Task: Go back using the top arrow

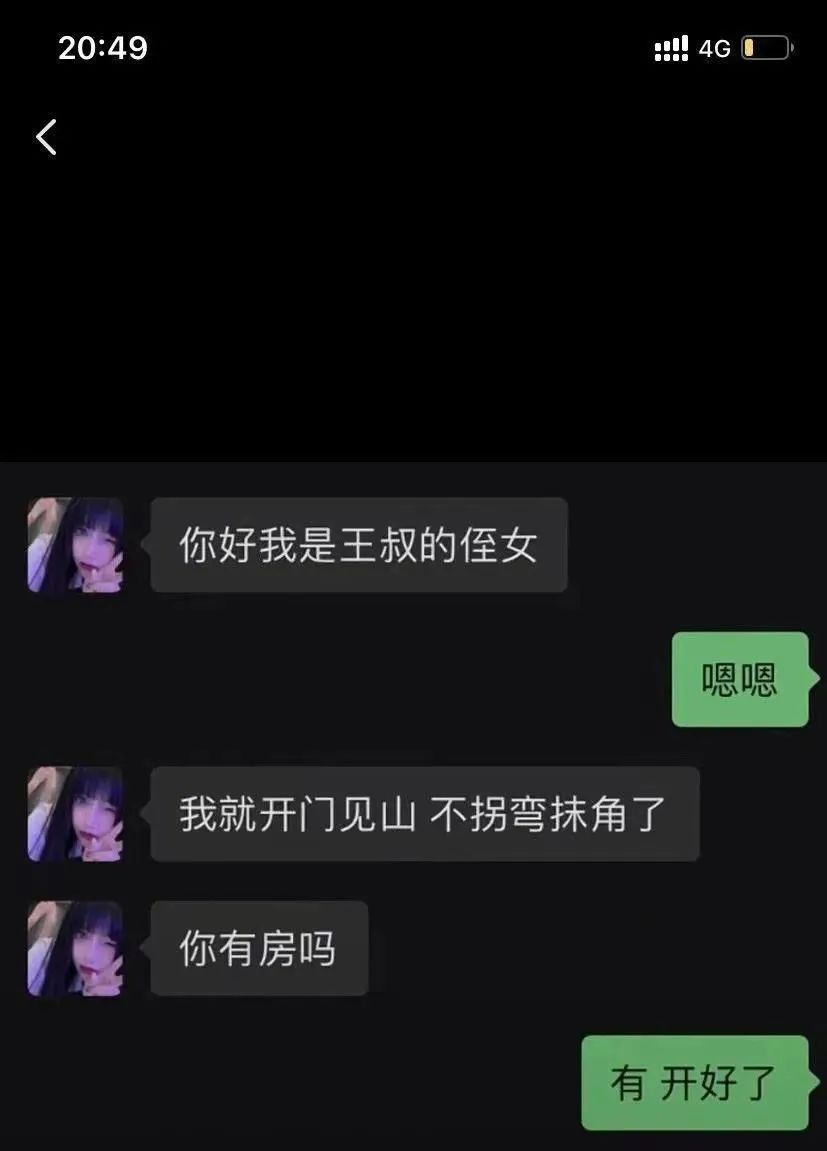Action: [x=46, y=137]
